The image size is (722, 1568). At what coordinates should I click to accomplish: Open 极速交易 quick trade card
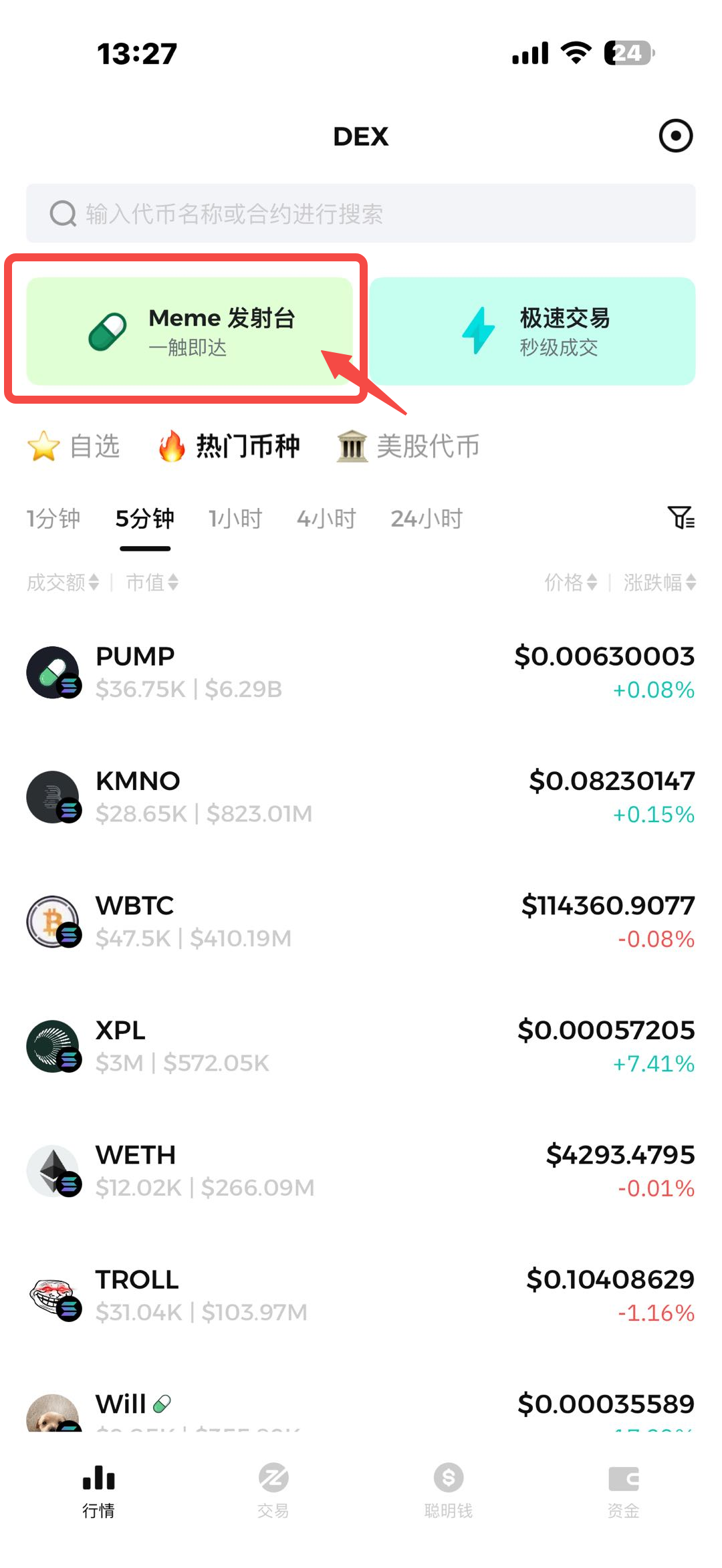(533, 332)
